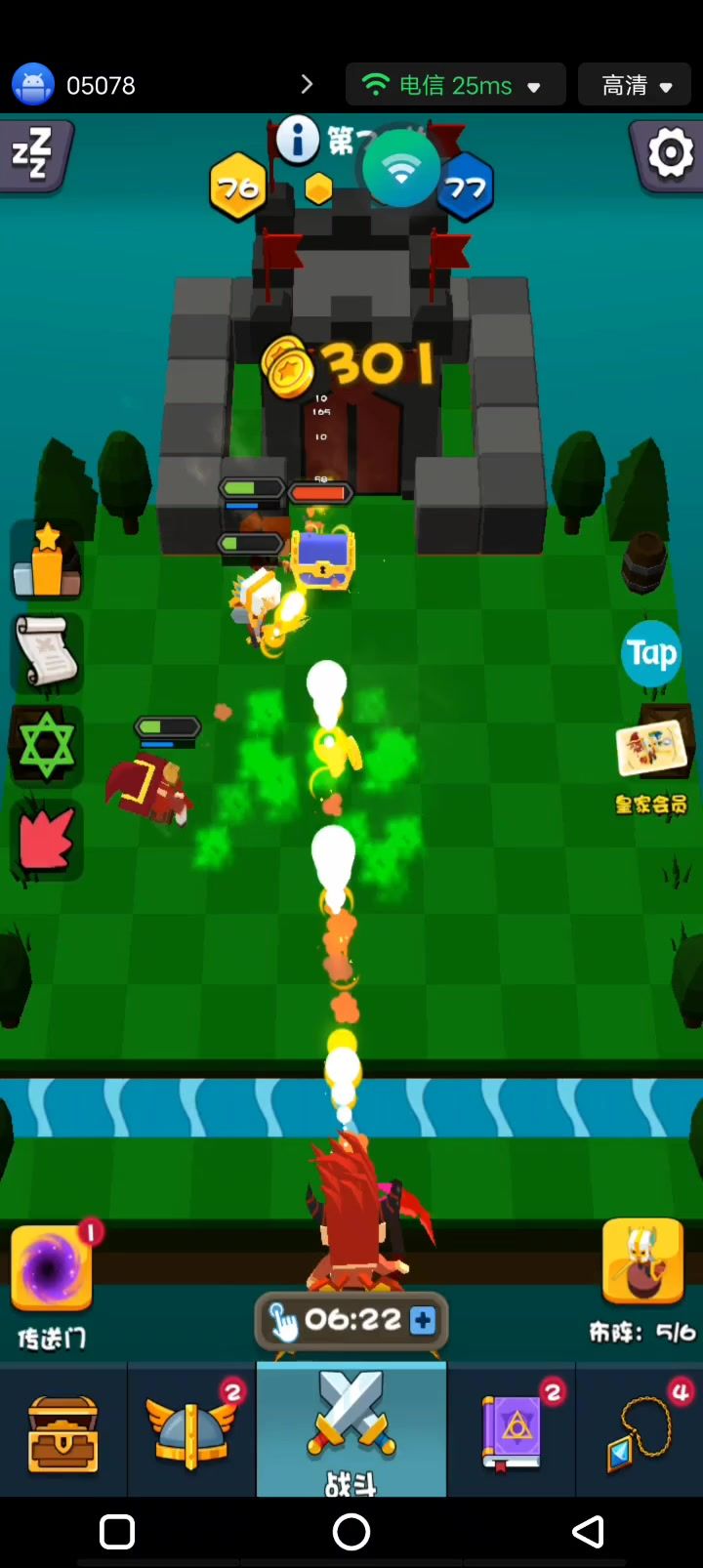Open the quest scroll
This screenshot has width=703, height=1568.
pos(45,653)
